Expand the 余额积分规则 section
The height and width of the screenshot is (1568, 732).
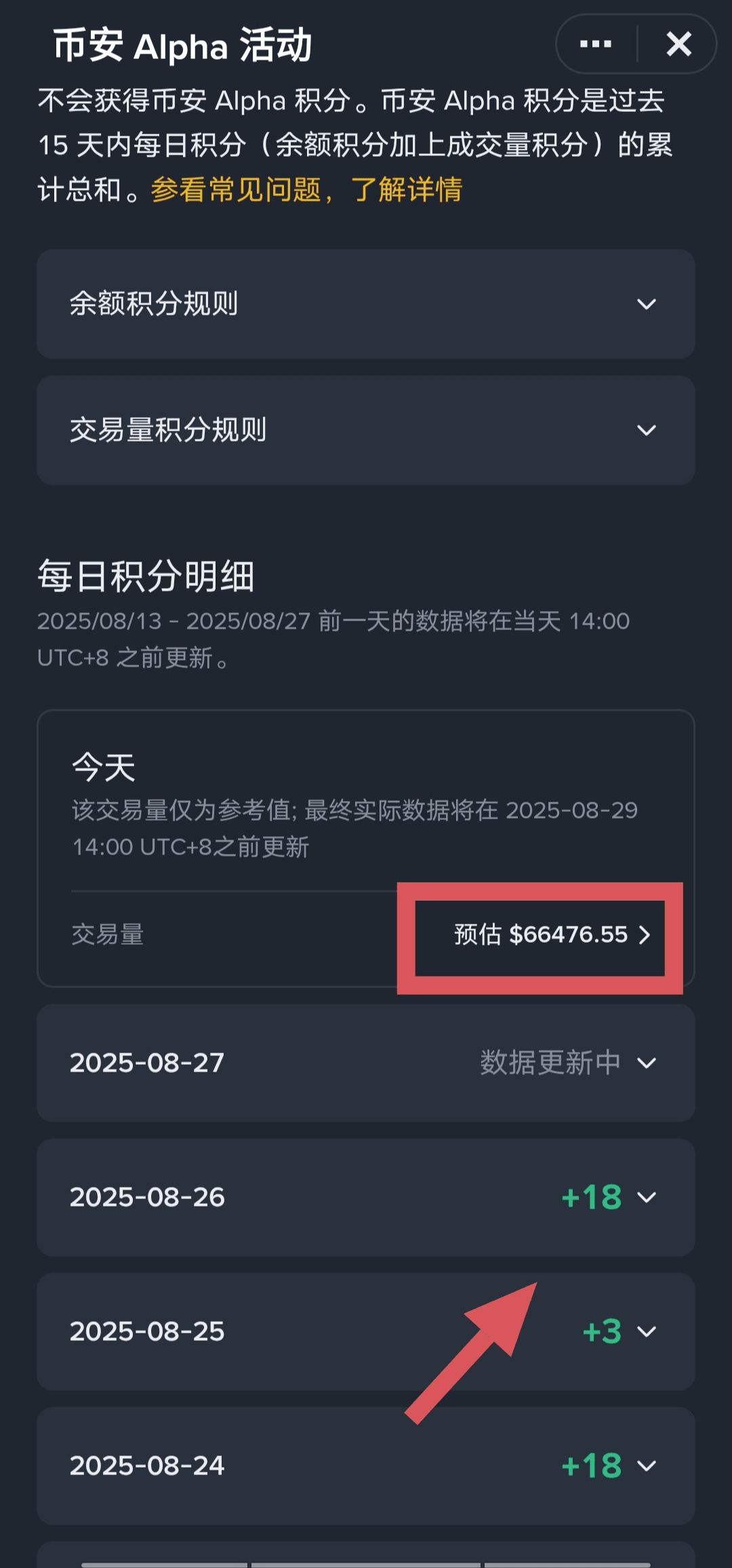(x=366, y=304)
